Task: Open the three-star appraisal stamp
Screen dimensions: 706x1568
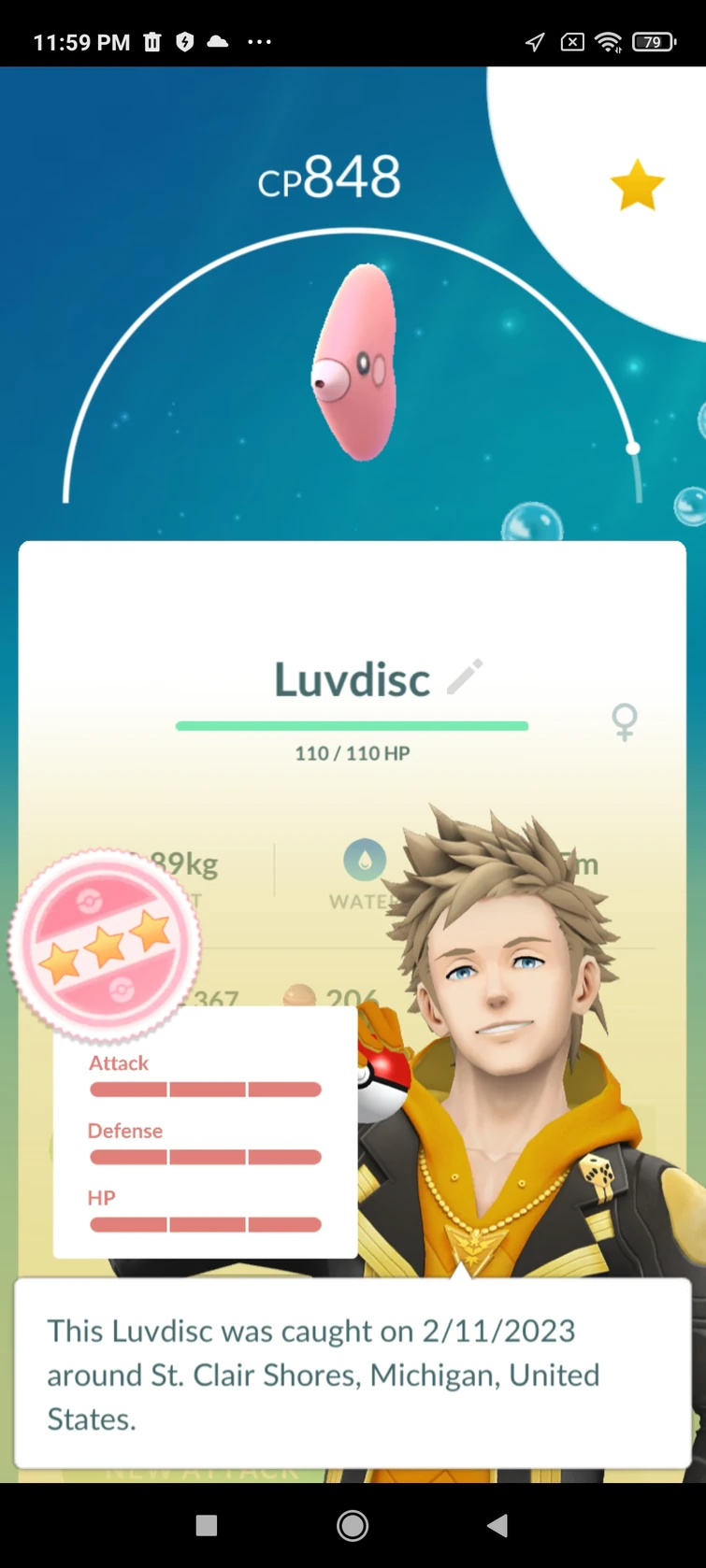Action: click(x=105, y=944)
